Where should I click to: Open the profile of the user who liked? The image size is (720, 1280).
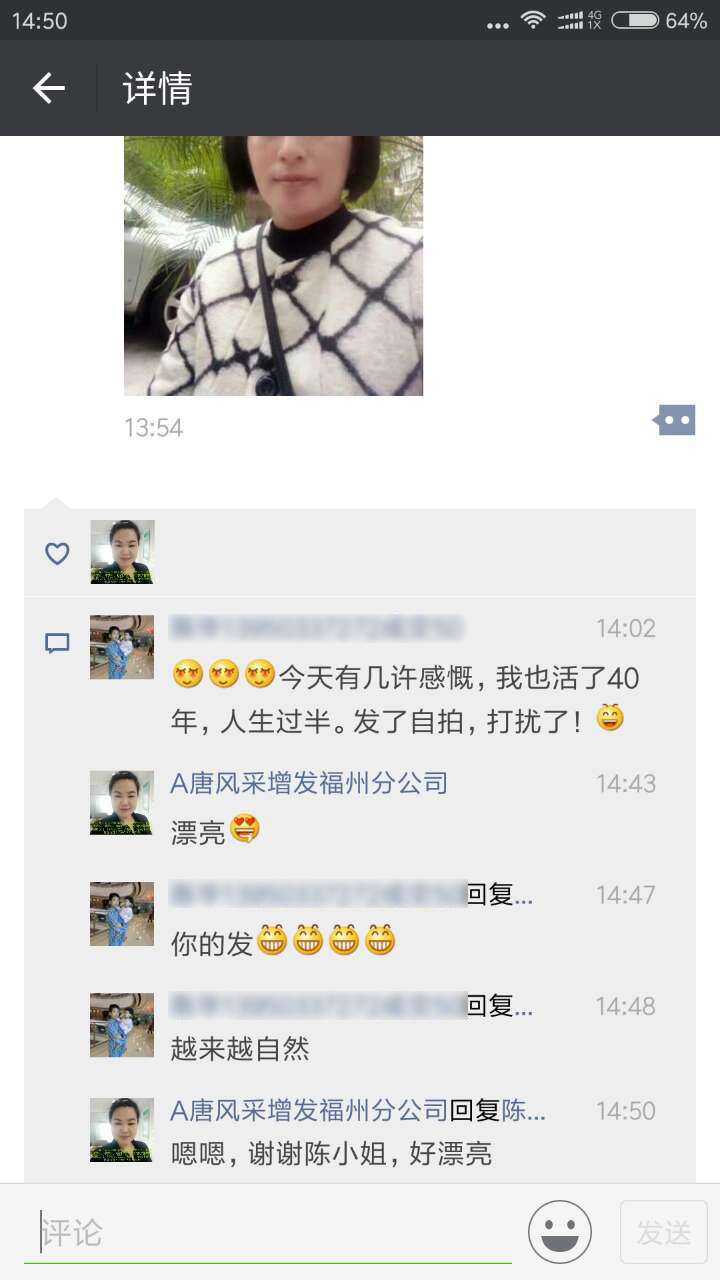[x=122, y=552]
